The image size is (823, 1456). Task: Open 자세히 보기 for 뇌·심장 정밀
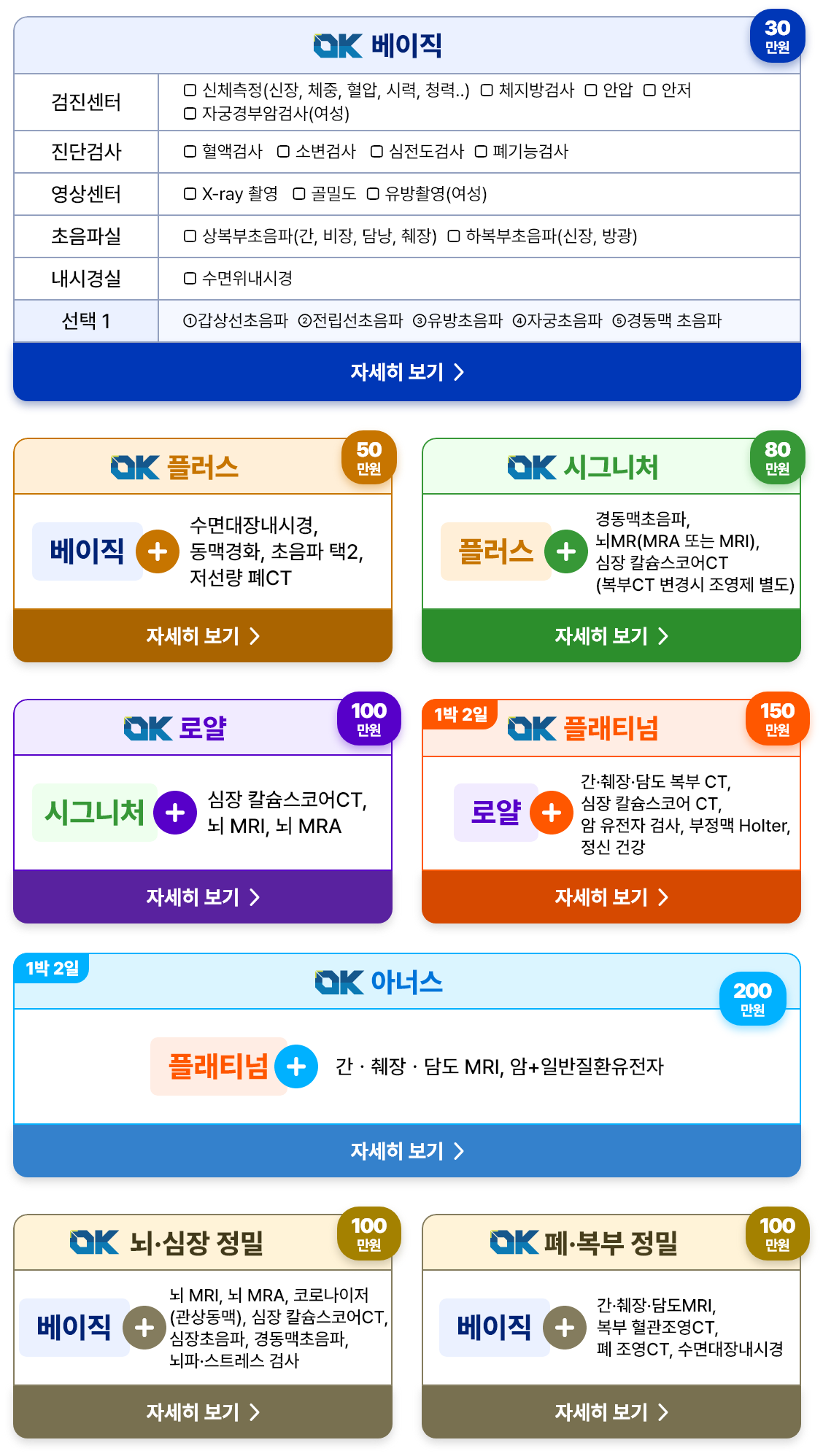click(x=203, y=1412)
